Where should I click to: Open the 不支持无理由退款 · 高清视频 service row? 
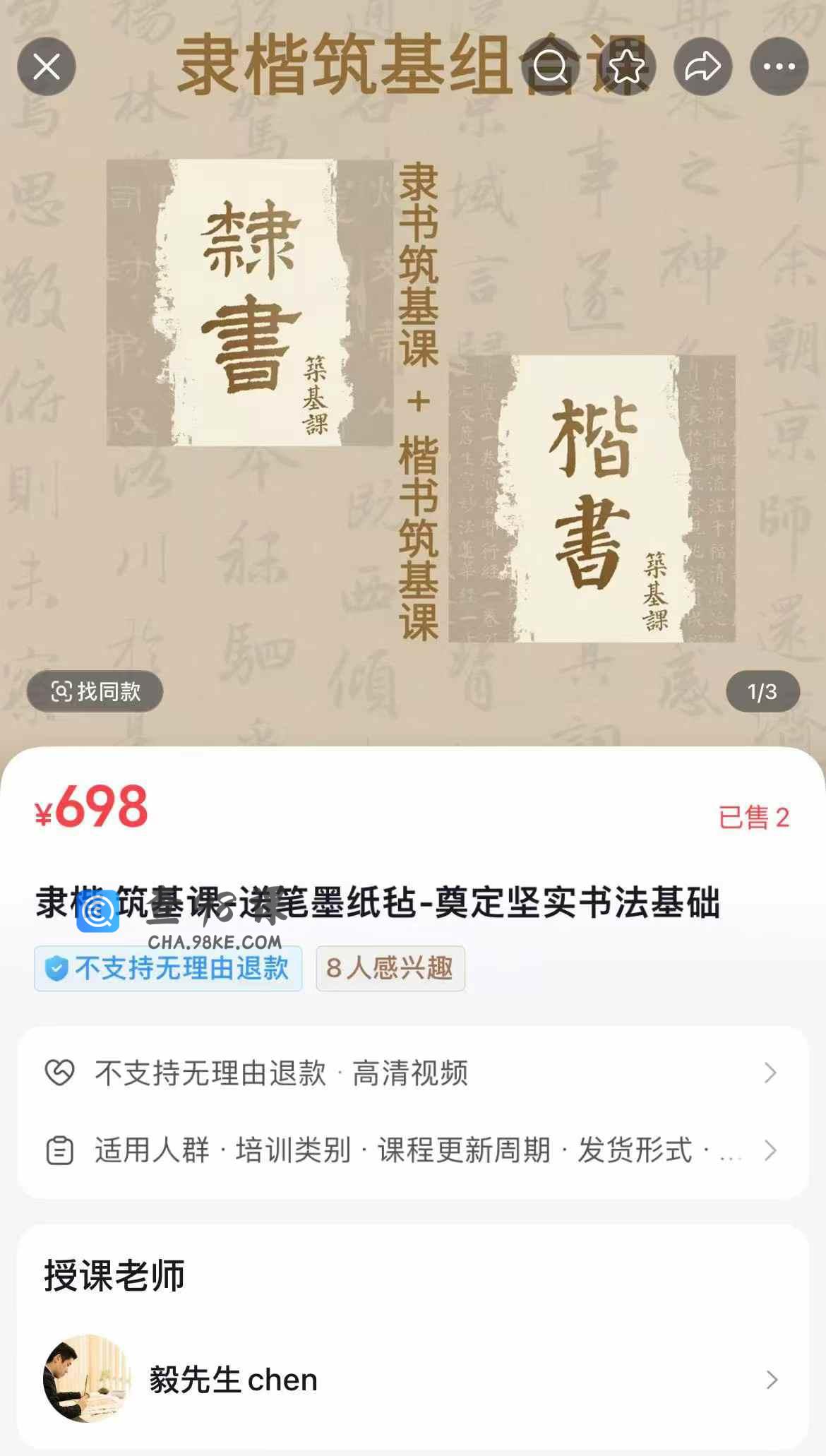click(x=412, y=1073)
